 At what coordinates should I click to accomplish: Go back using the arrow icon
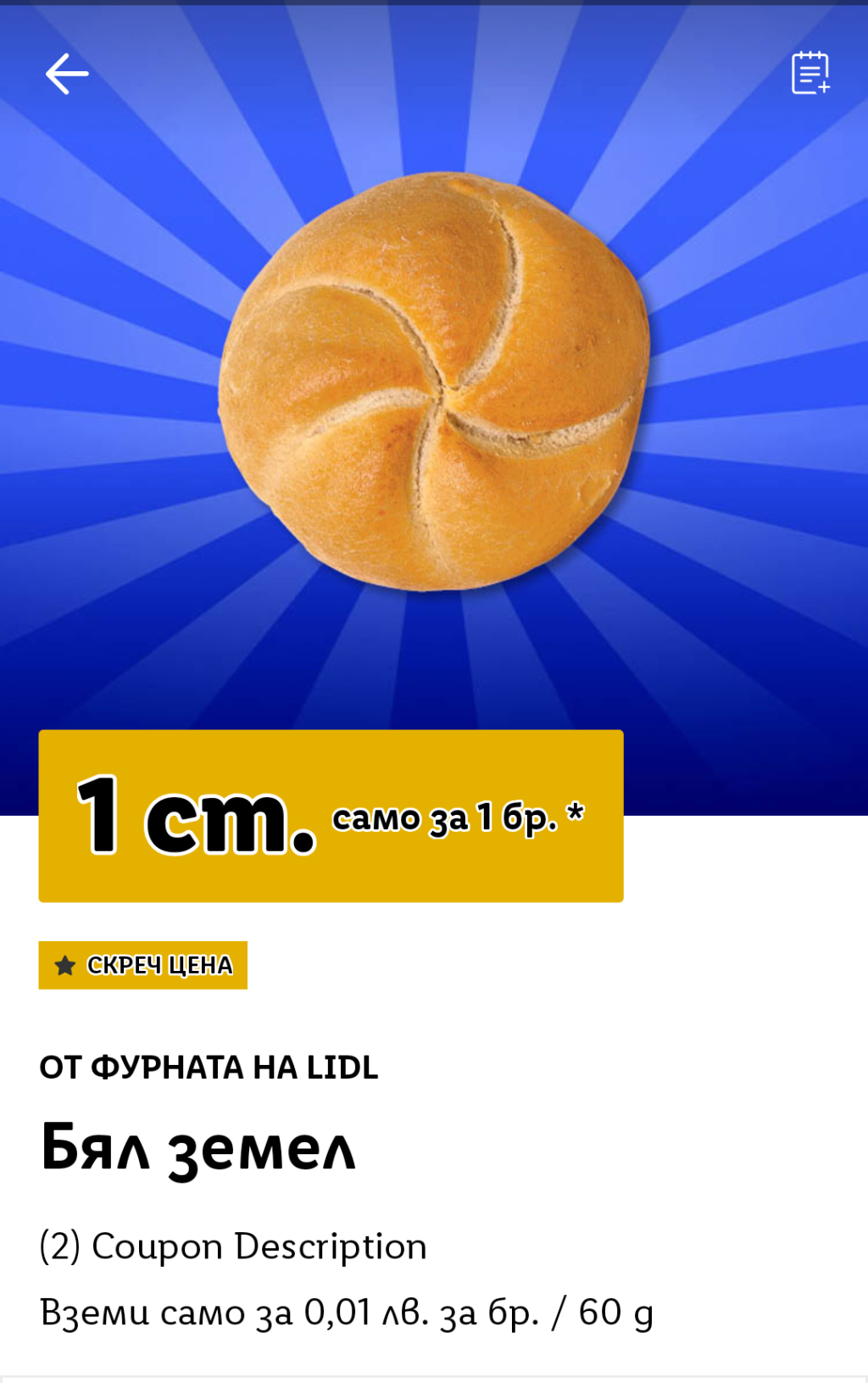coord(67,74)
